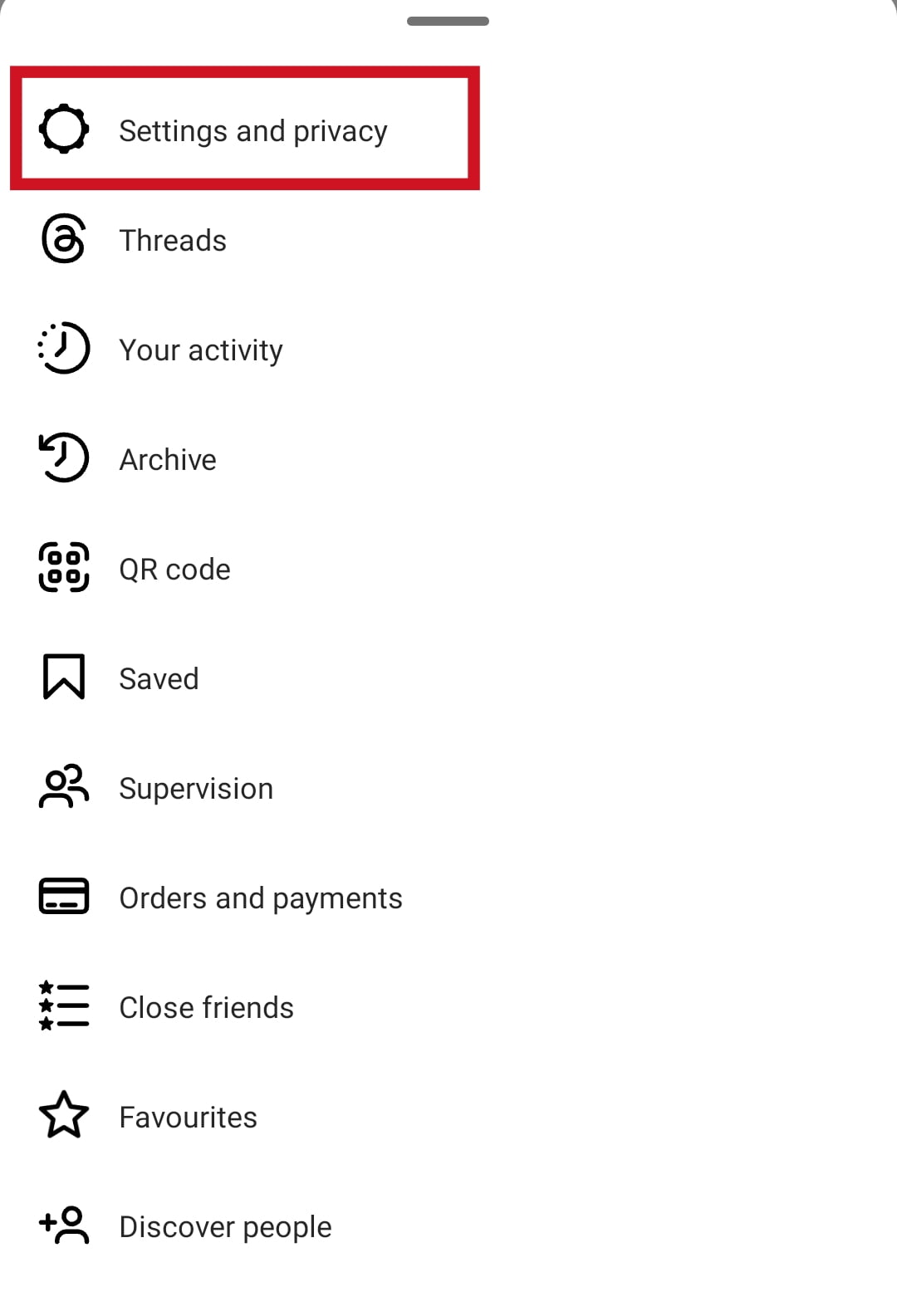Manage your Close friends list

[206, 1006]
